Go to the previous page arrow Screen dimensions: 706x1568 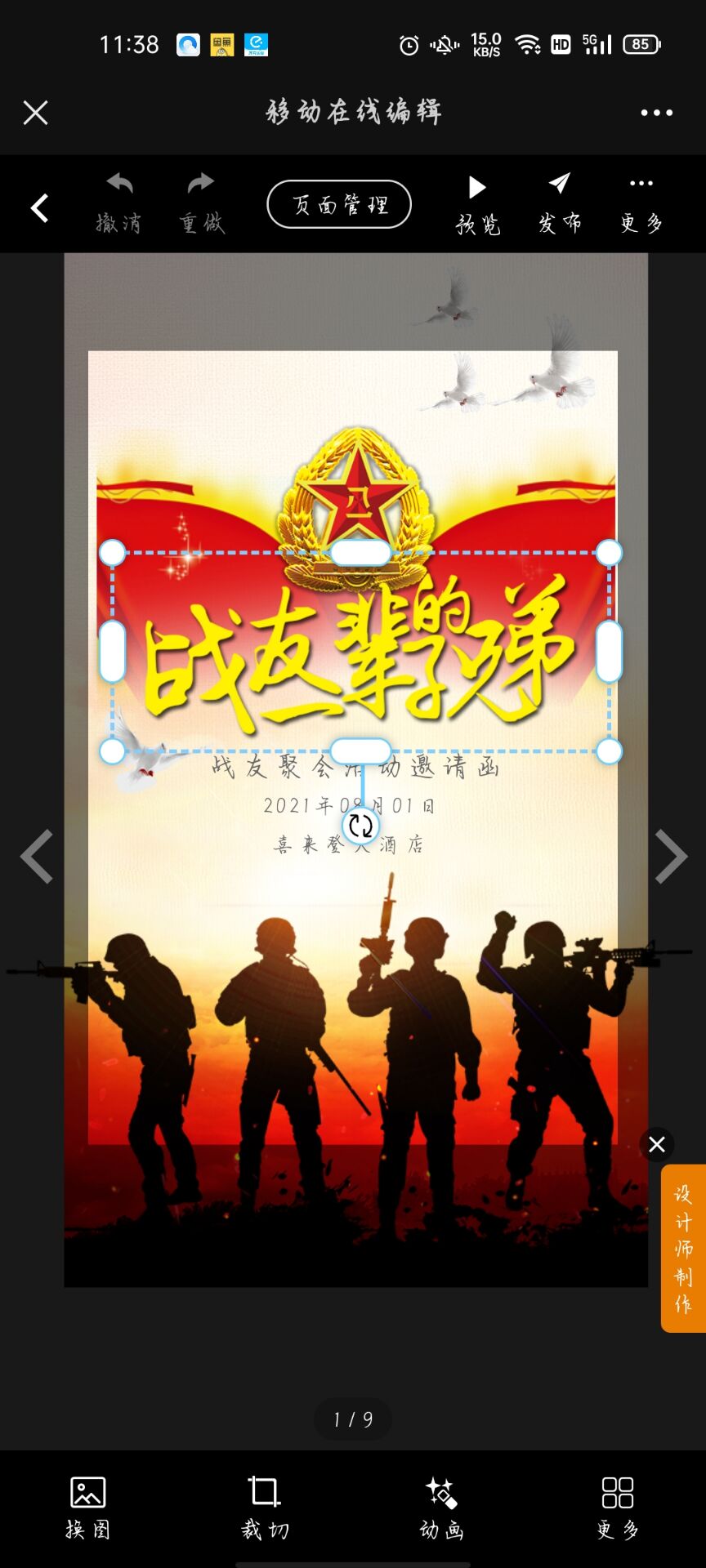37,856
